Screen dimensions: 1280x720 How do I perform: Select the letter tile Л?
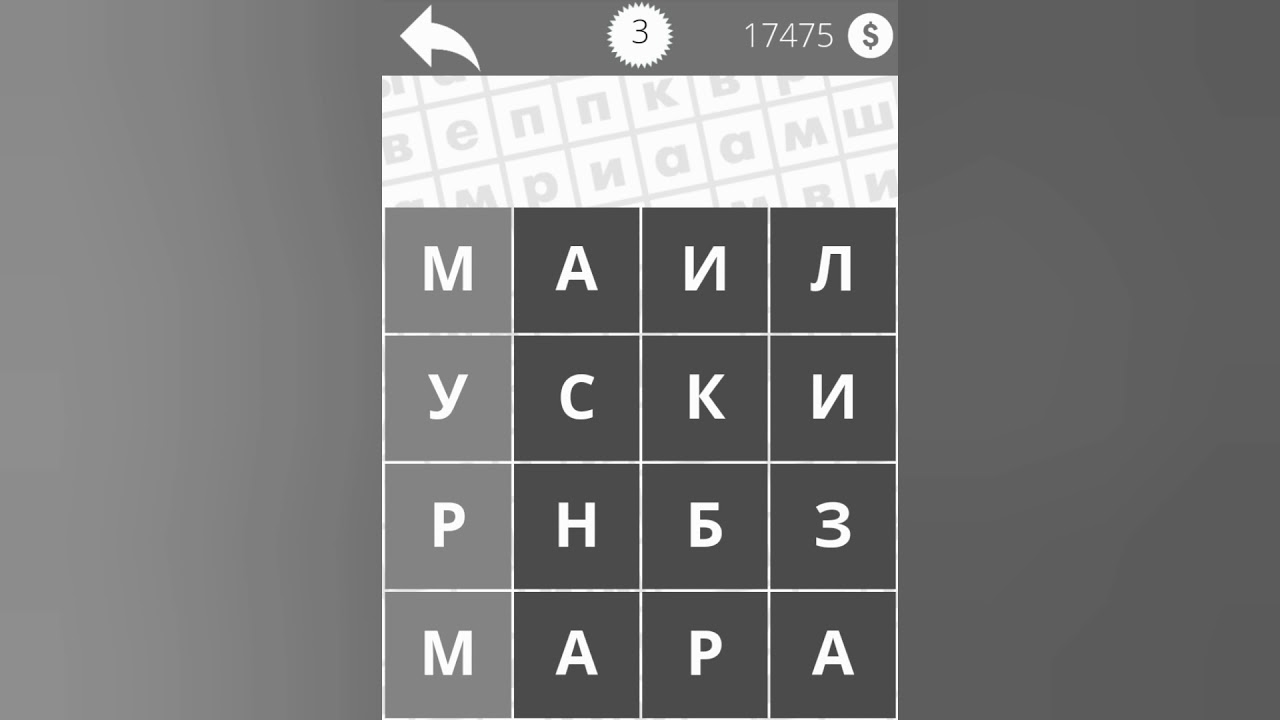833,270
